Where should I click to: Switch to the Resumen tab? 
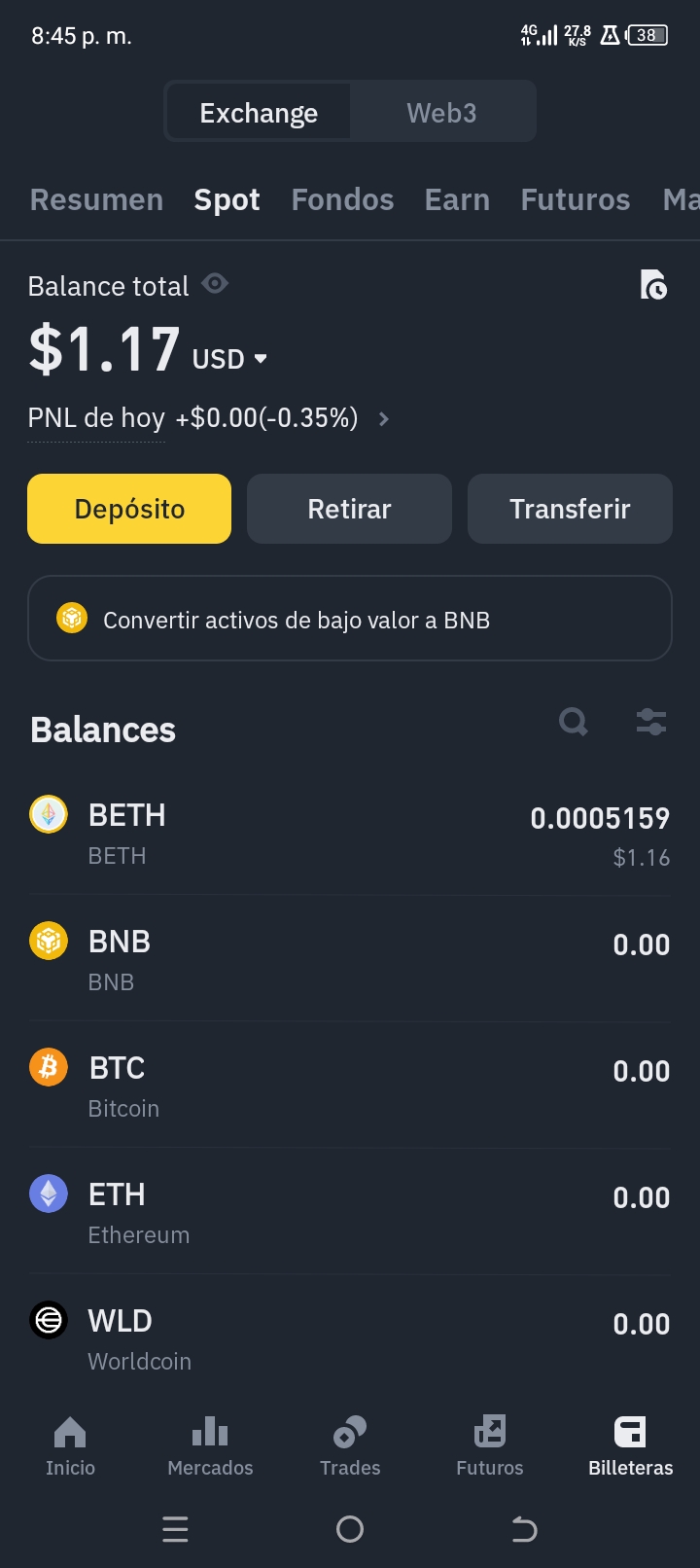pyautogui.click(x=96, y=199)
